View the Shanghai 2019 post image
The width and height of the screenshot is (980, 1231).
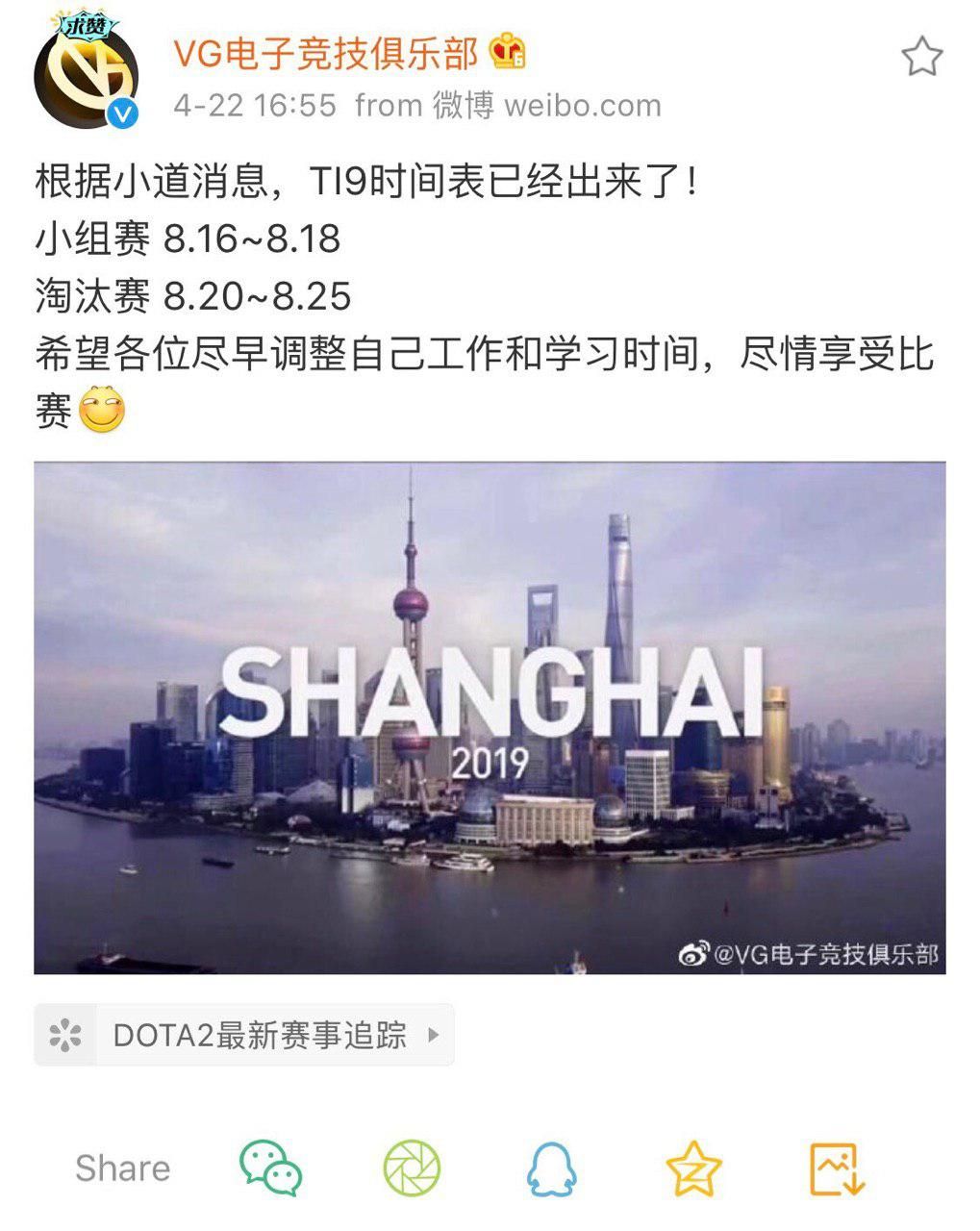point(490,717)
